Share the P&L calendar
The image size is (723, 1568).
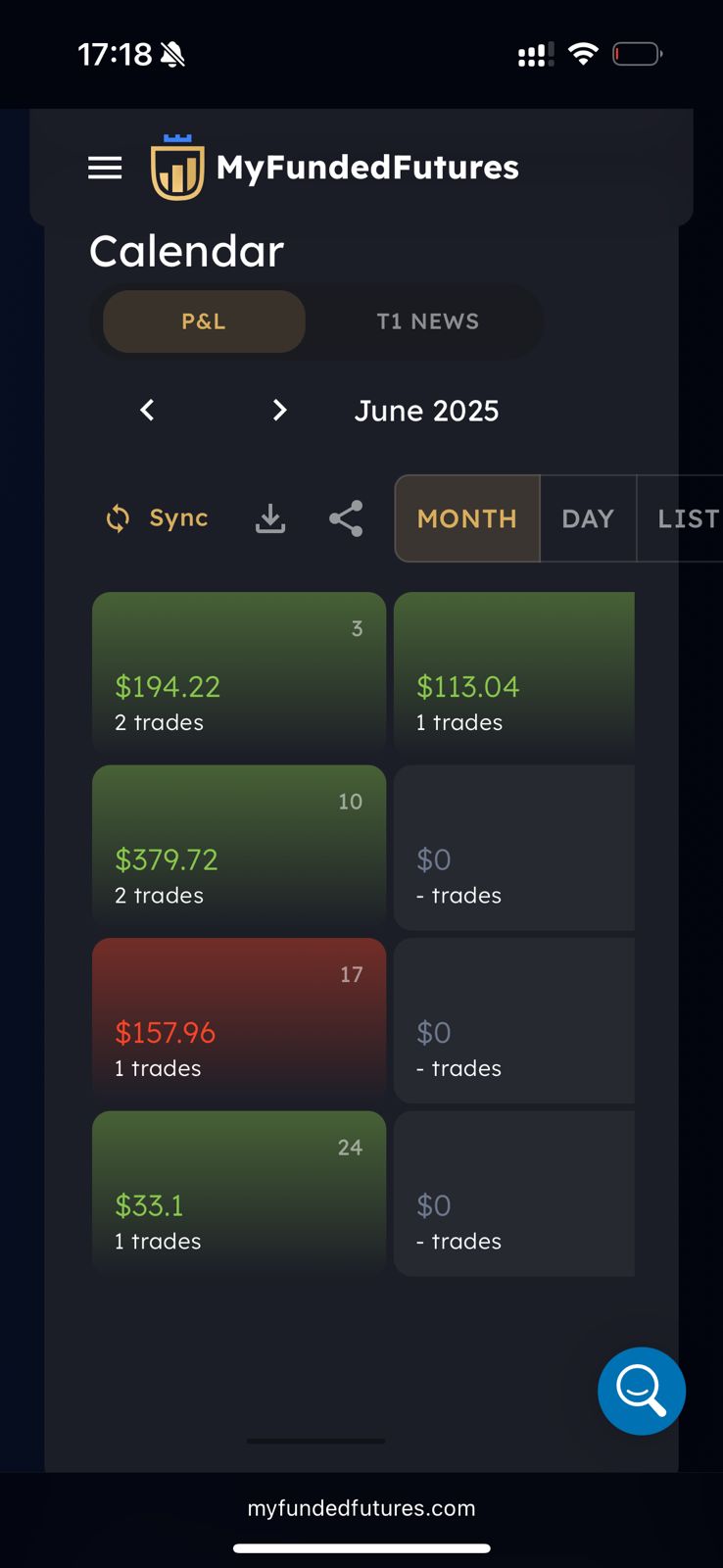point(346,518)
